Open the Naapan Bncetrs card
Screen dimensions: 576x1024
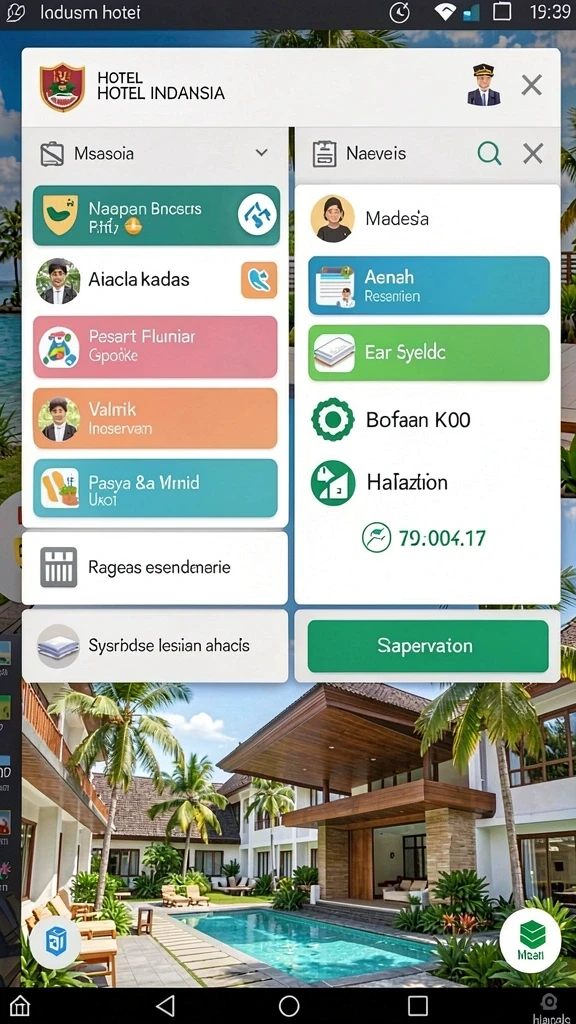tap(156, 216)
